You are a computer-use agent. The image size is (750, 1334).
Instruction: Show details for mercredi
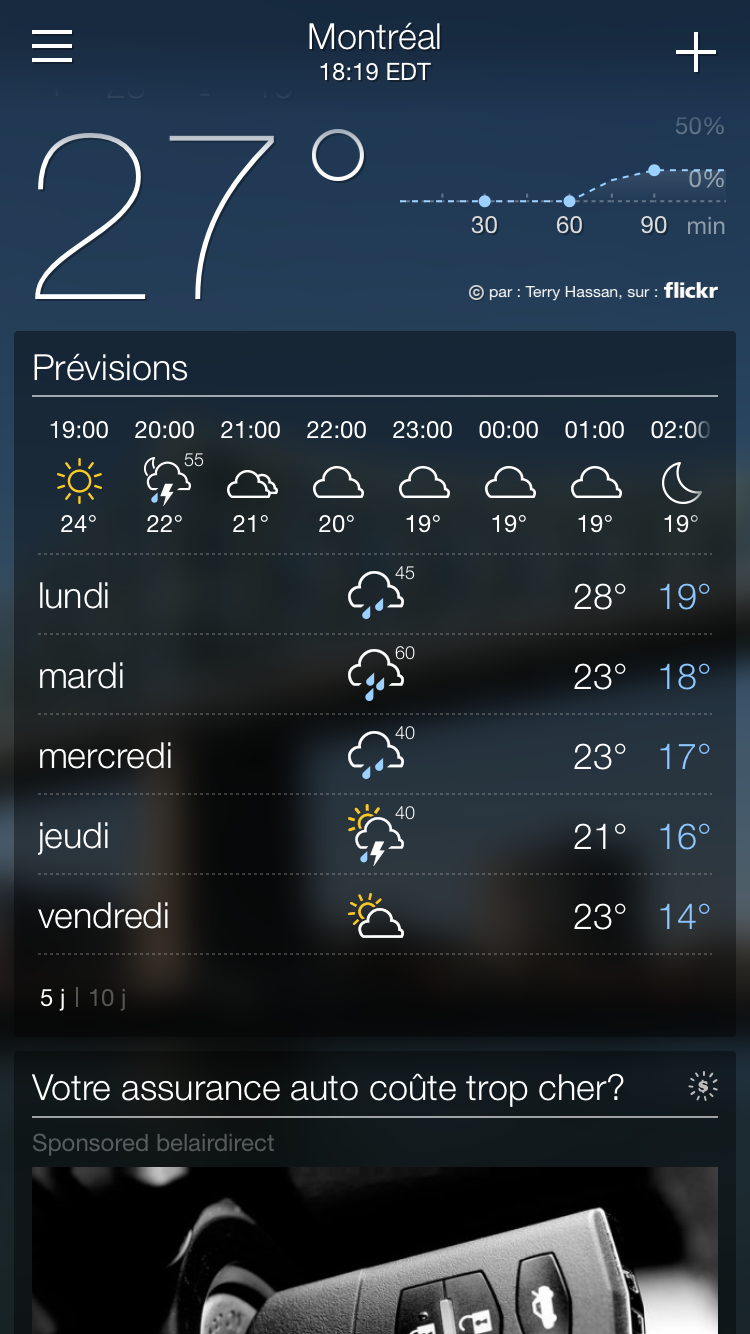(374, 756)
